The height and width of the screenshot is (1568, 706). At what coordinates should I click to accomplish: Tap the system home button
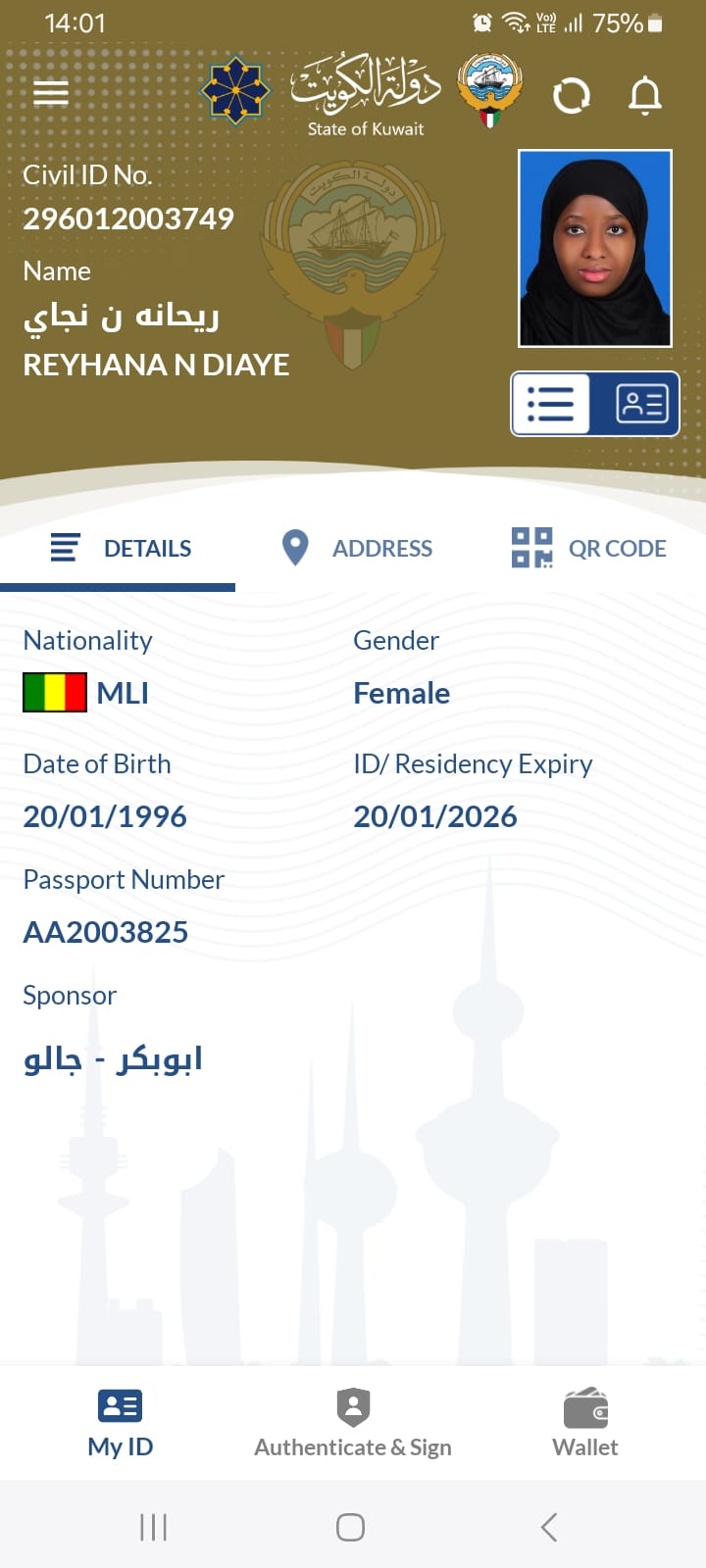350,1526
